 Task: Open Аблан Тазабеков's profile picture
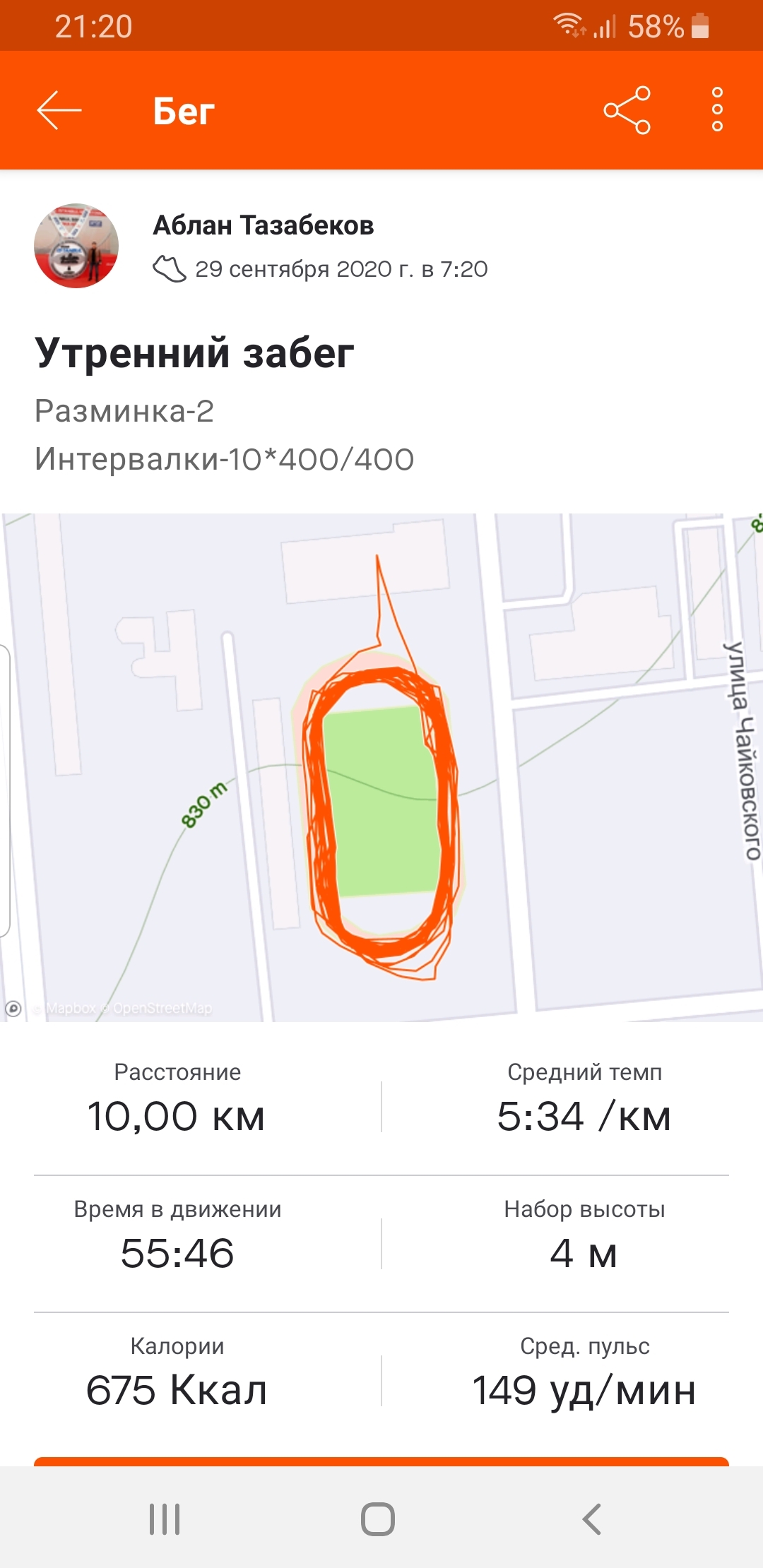pos(76,246)
